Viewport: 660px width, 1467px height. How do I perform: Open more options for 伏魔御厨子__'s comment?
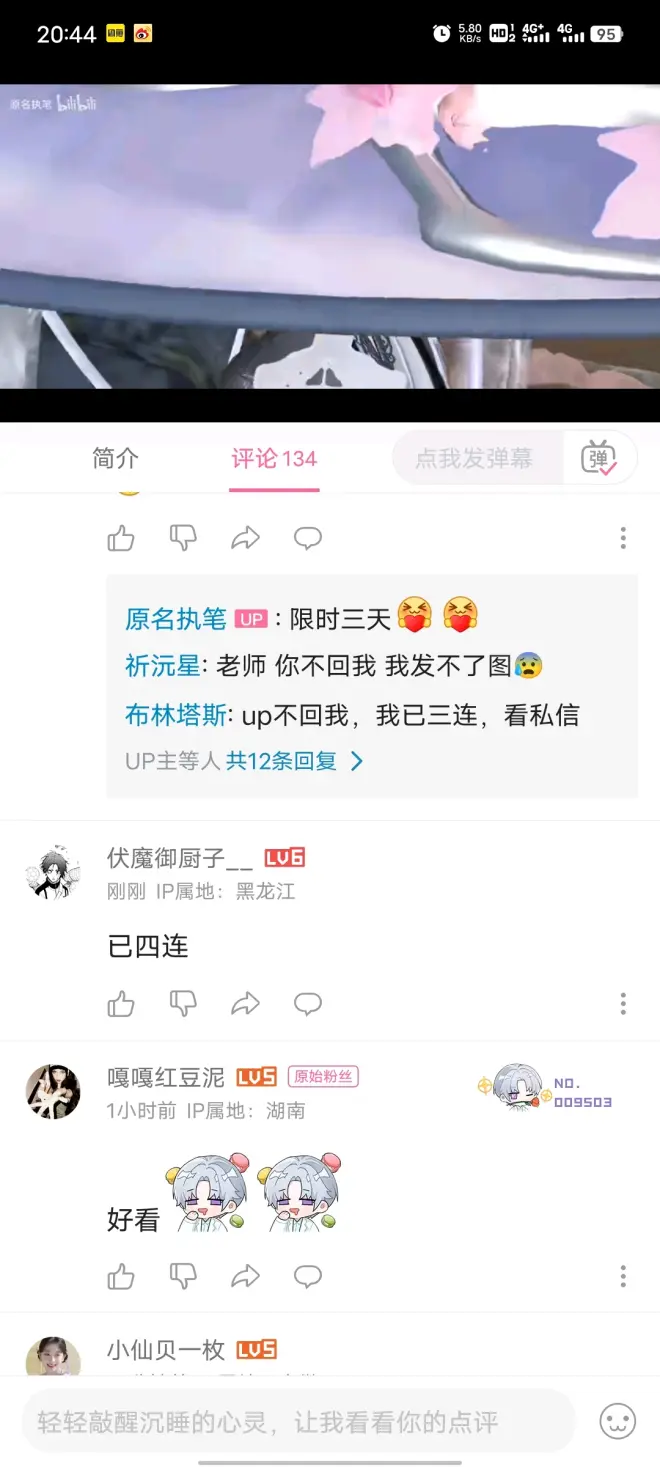click(623, 1003)
